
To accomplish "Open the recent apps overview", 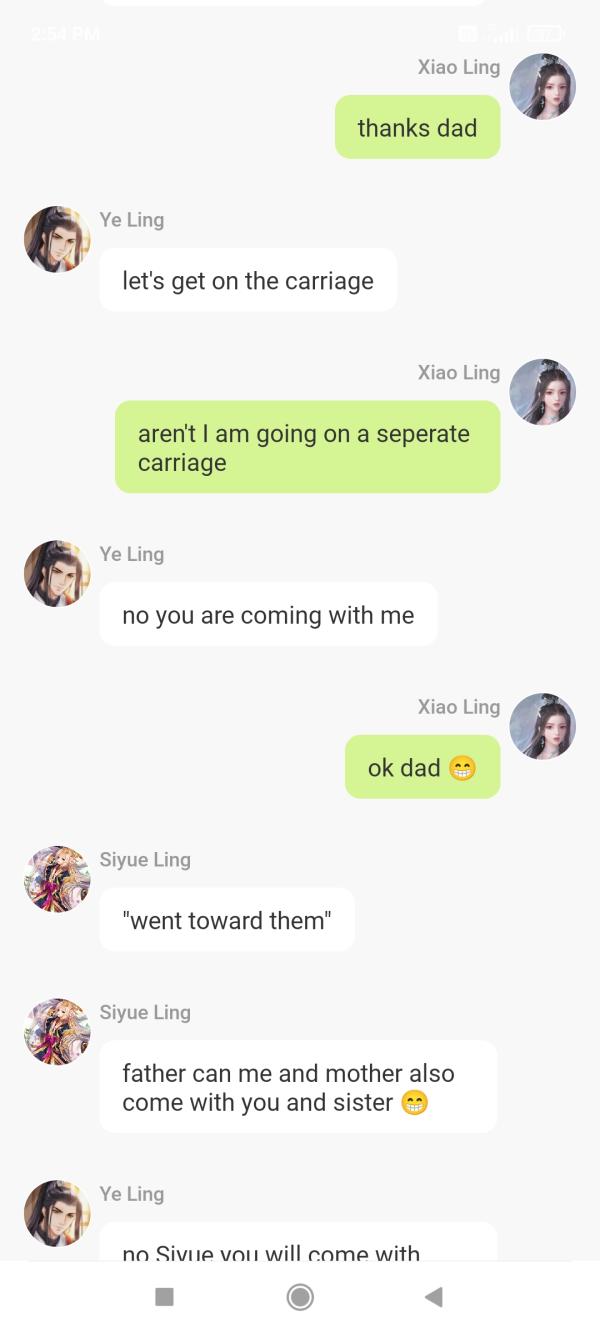I will (165, 1297).
